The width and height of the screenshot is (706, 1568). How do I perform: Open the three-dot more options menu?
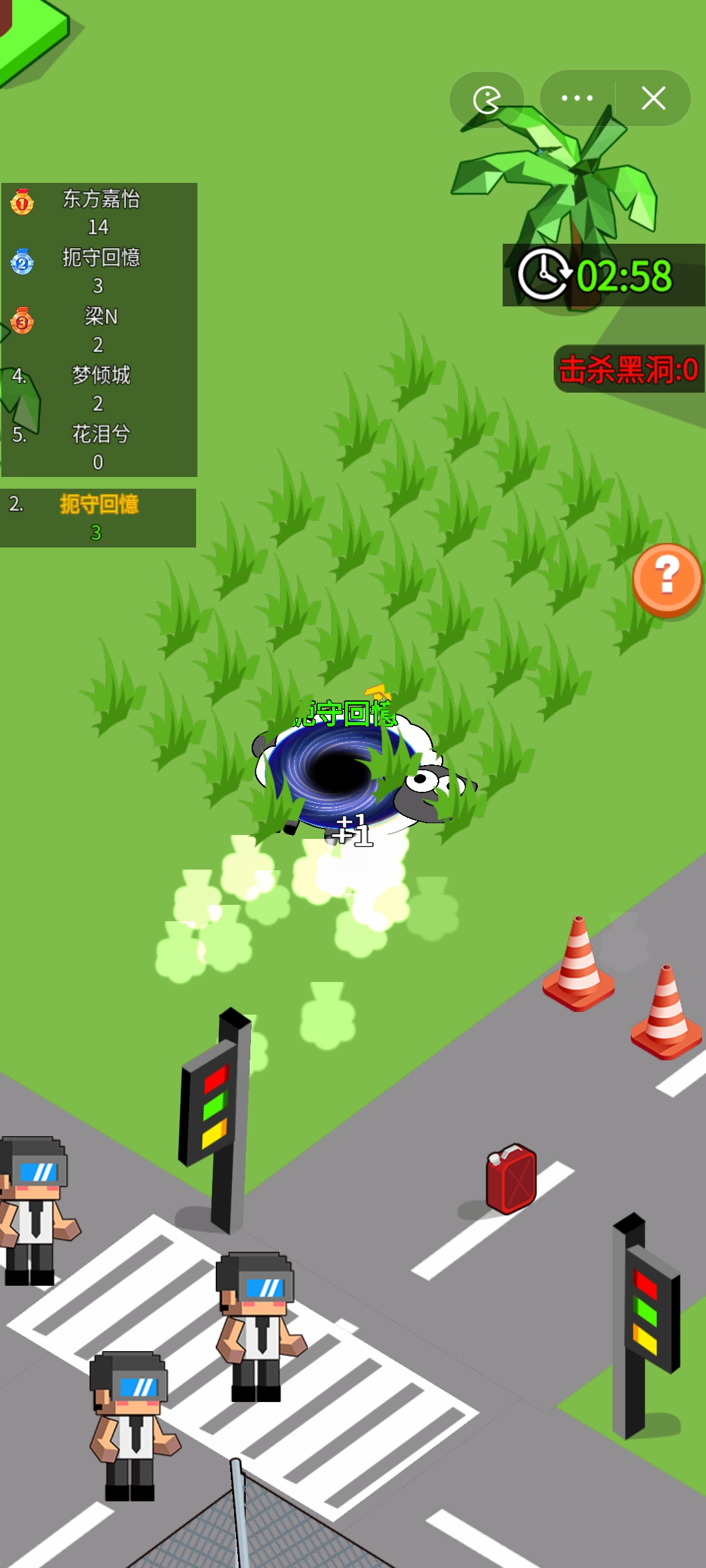577,99
